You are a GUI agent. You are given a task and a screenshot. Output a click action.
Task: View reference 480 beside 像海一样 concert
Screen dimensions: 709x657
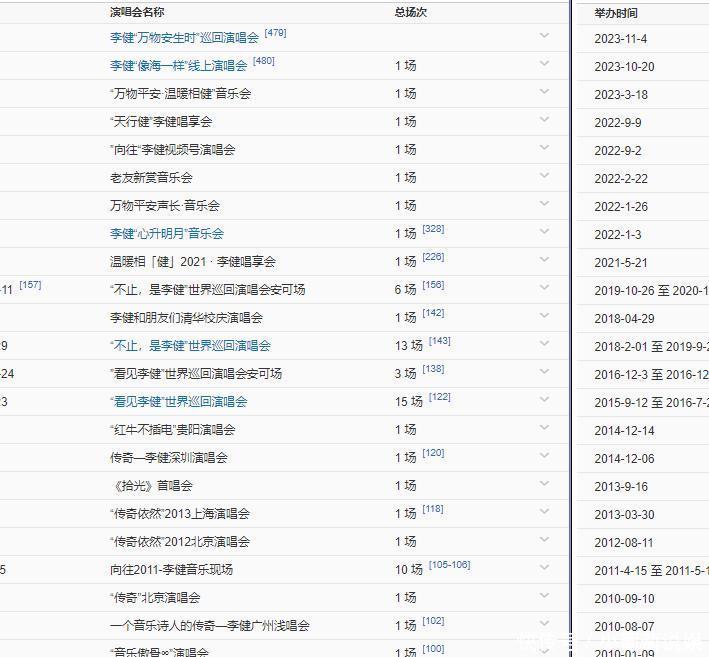tap(263, 61)
